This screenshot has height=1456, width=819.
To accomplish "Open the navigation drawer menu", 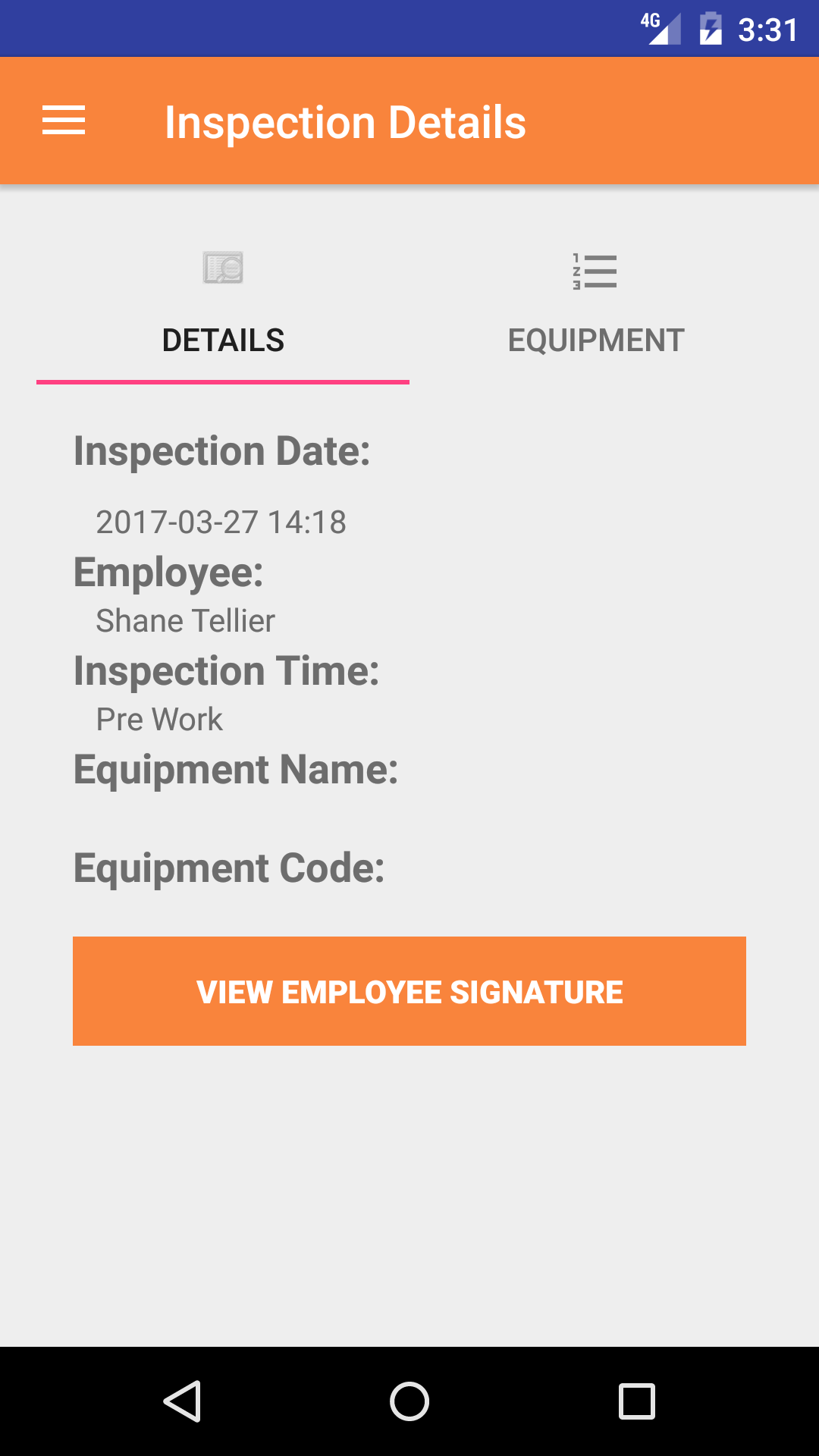I will tap(64, 121).
